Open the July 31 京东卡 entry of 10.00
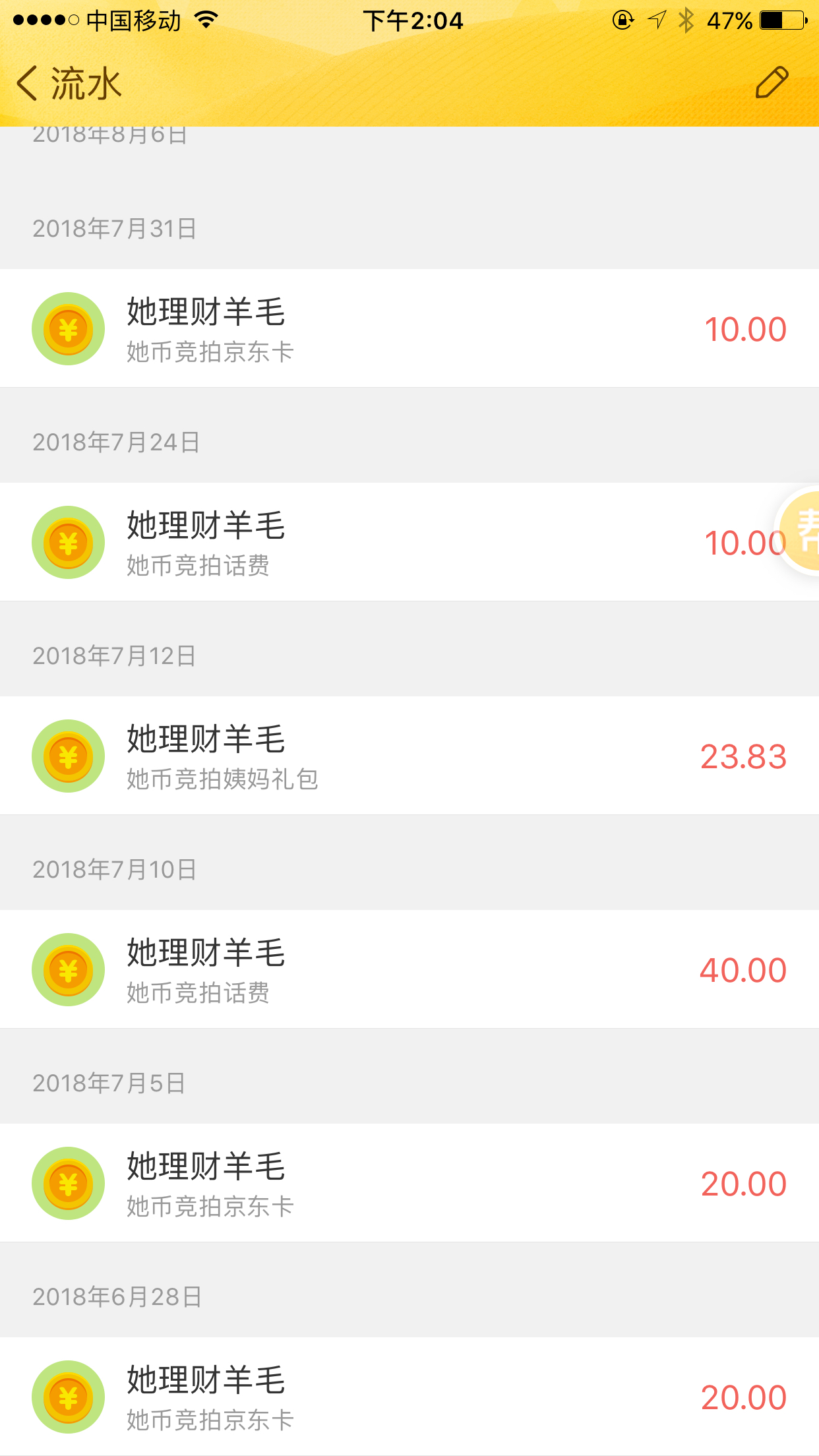 pos(409,328)
